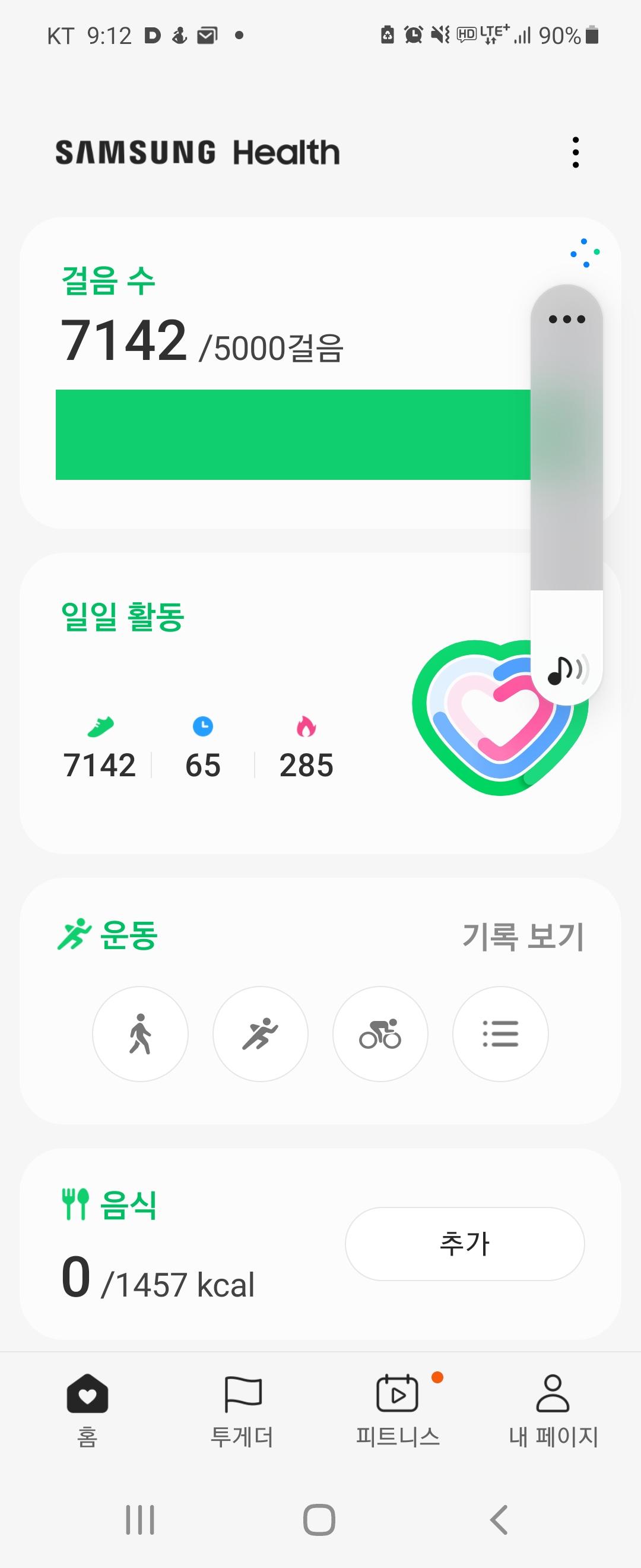641x1568 pixels.
Task: Open the full exercise list
Action: click(x=500, y=1033)
